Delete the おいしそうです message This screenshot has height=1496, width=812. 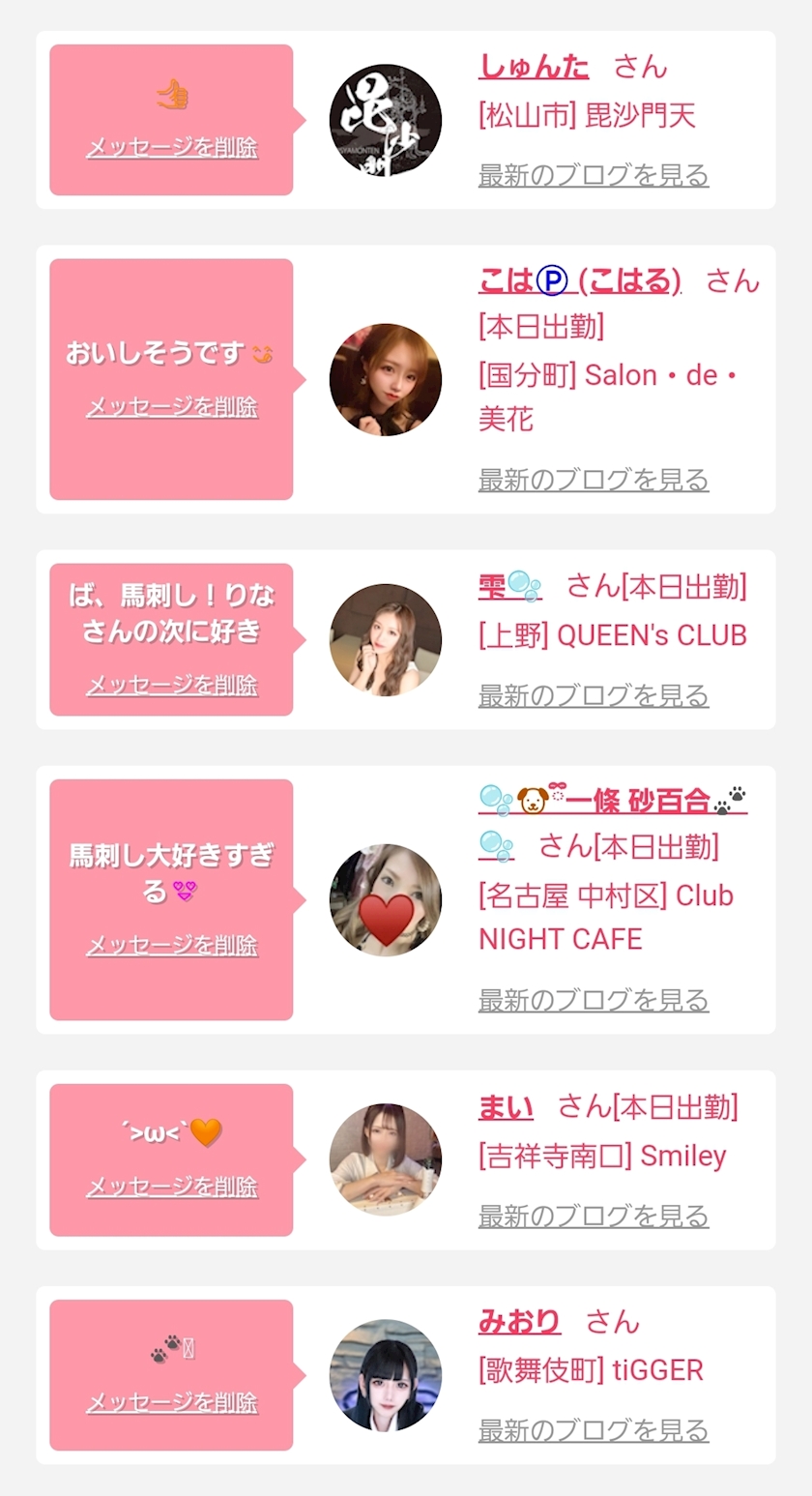click(x=172, y=407)
